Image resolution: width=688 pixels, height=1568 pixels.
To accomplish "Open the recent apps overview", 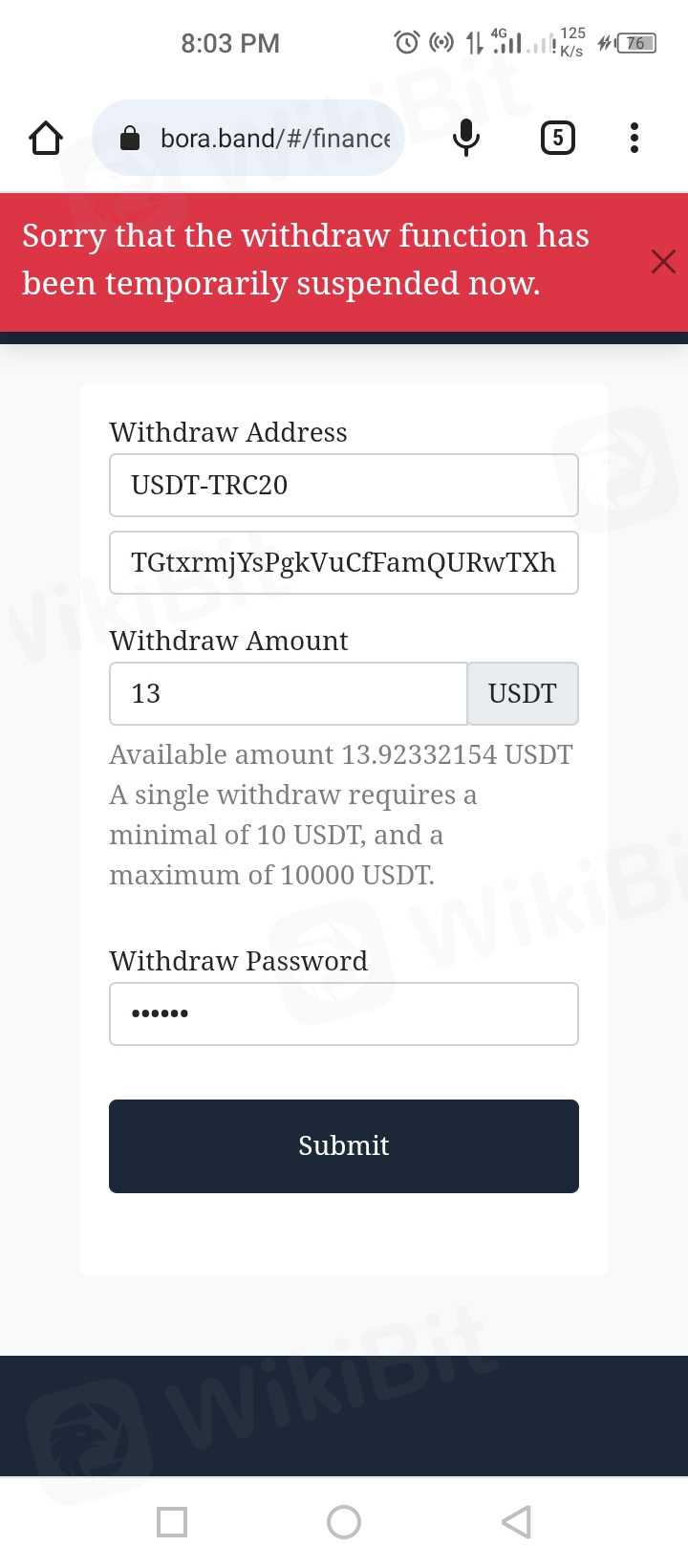I will (172, 1521).
